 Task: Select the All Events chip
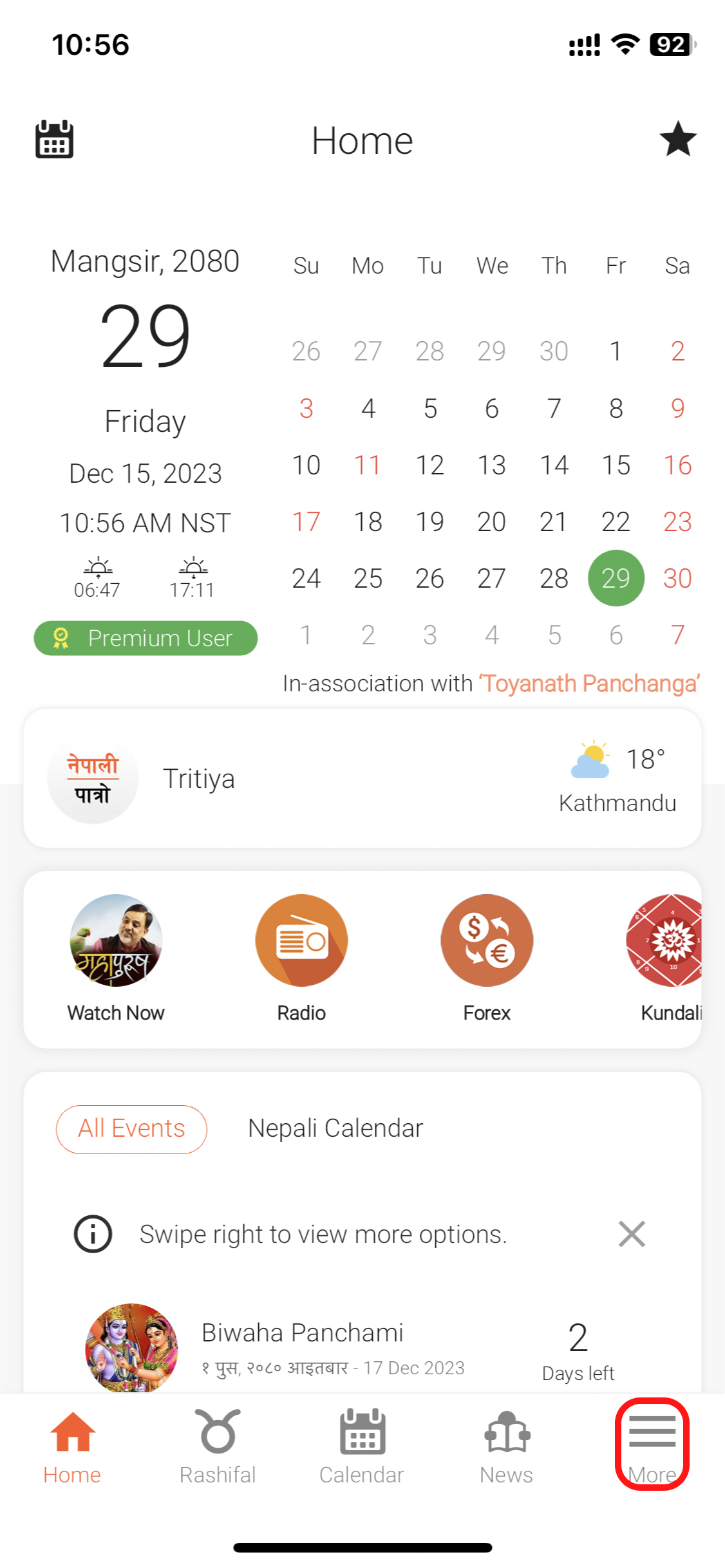point(131,1129)
